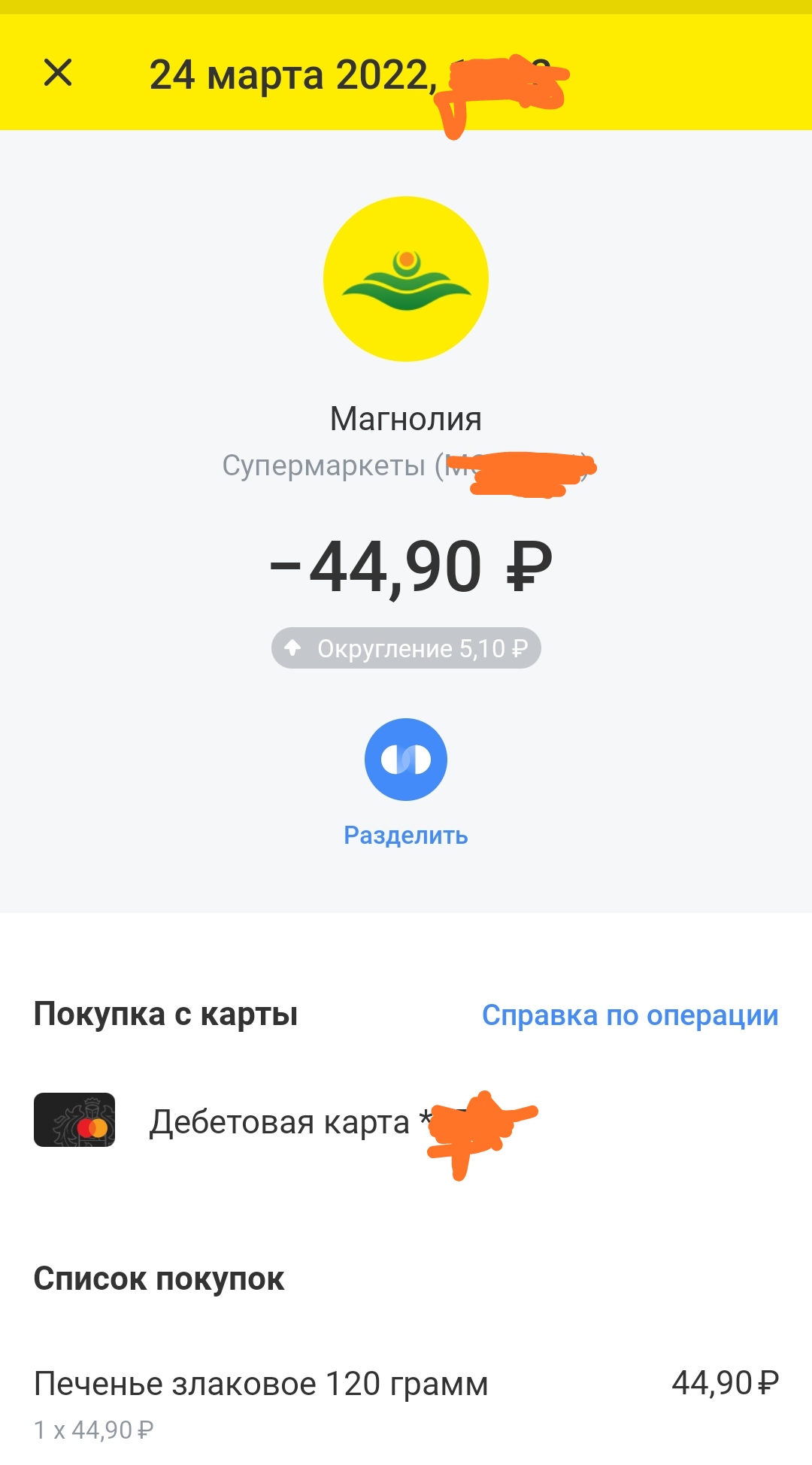Tap the Разделить split button

coord(406,760)
